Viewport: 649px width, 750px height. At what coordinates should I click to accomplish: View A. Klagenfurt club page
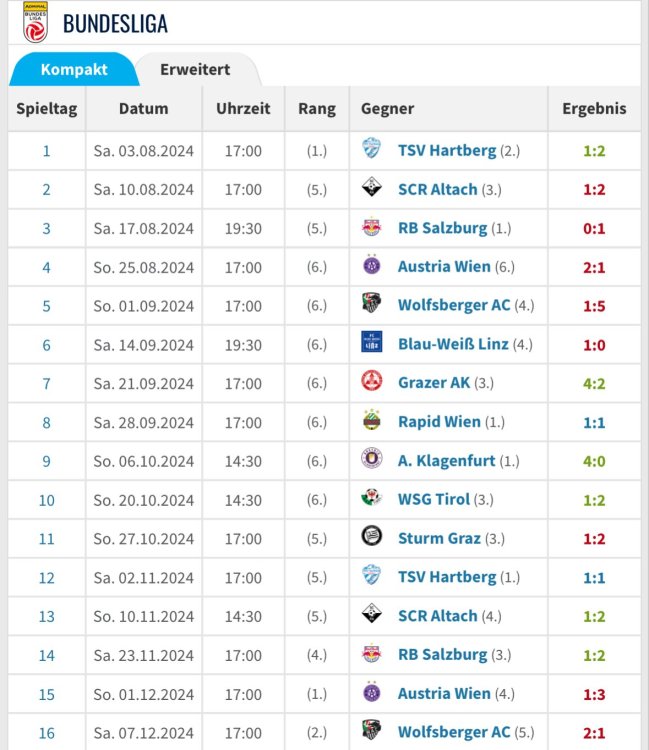click(446, 462)
